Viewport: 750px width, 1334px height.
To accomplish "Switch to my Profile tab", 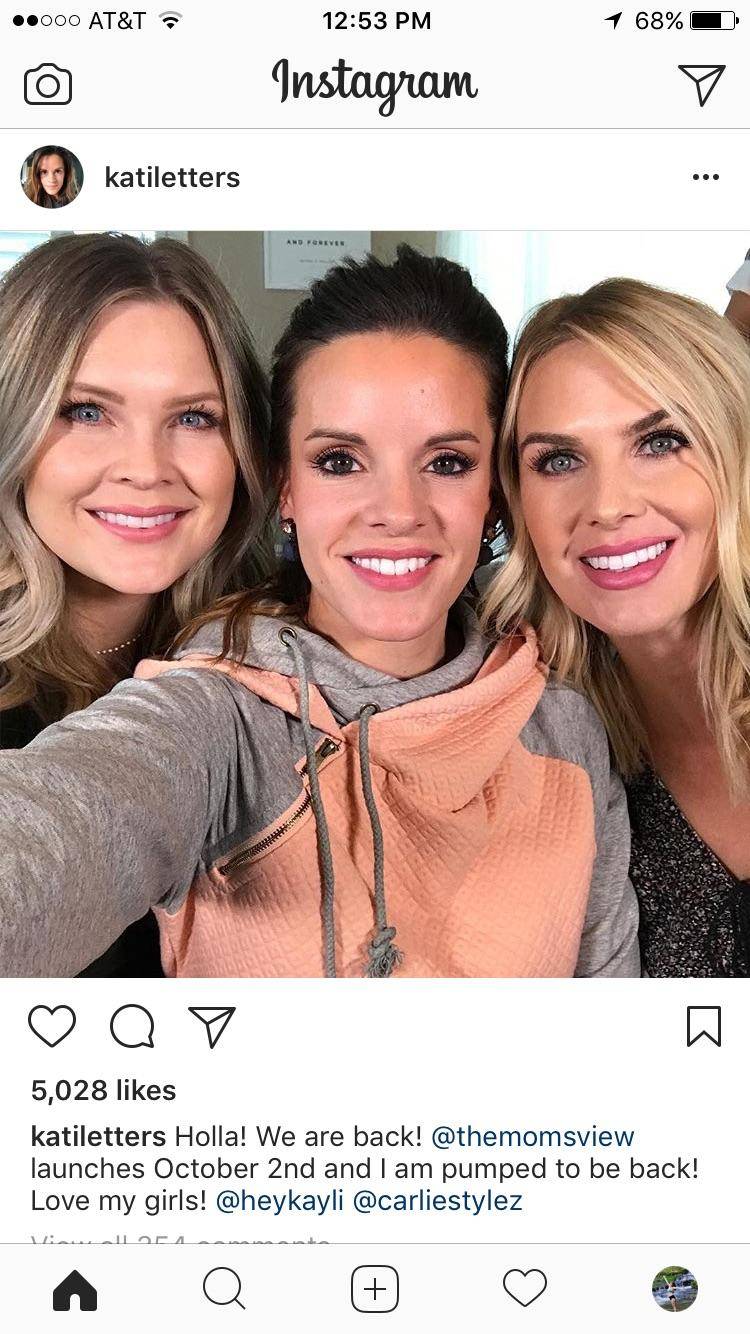I will pyautogui.click(x=675, y=1289).
